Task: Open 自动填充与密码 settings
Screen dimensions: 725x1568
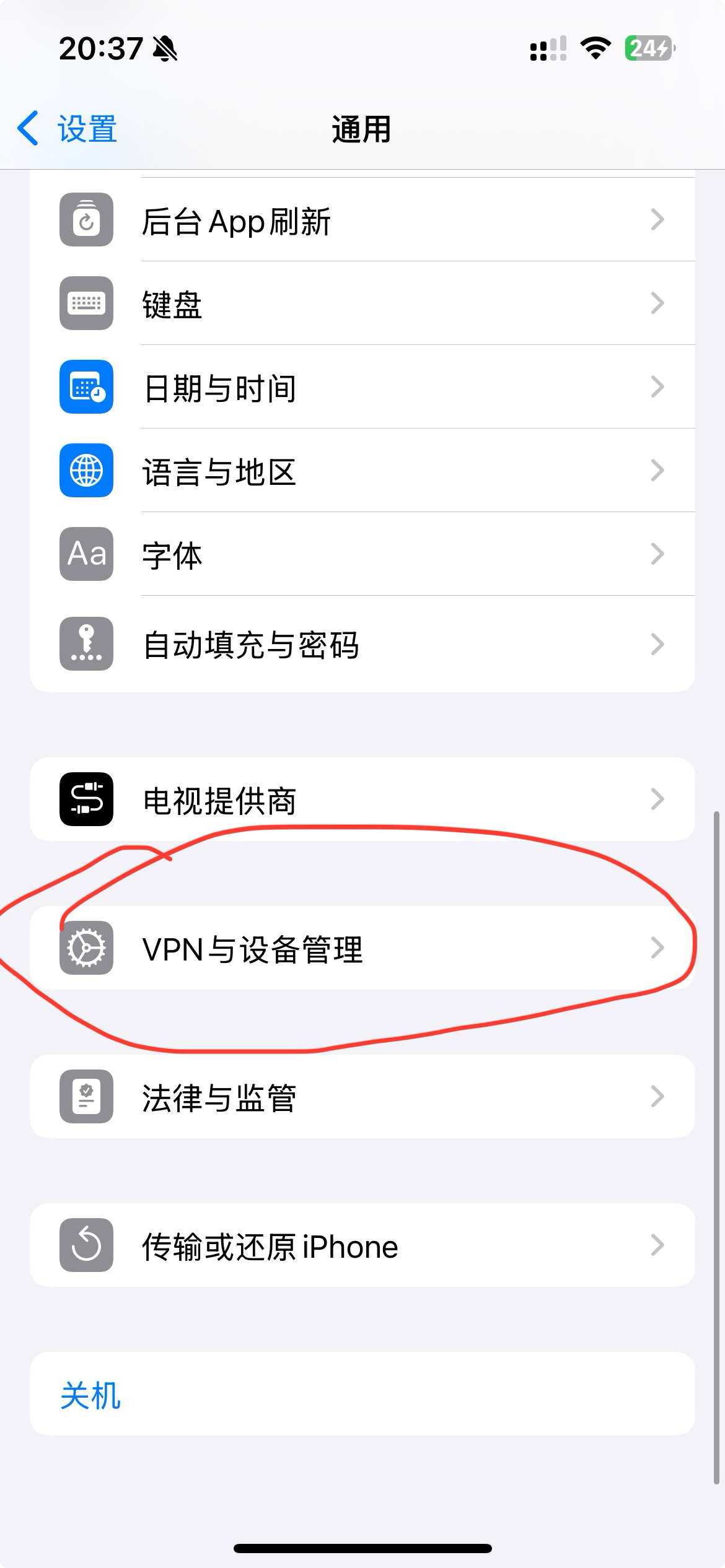Action: 362,644
